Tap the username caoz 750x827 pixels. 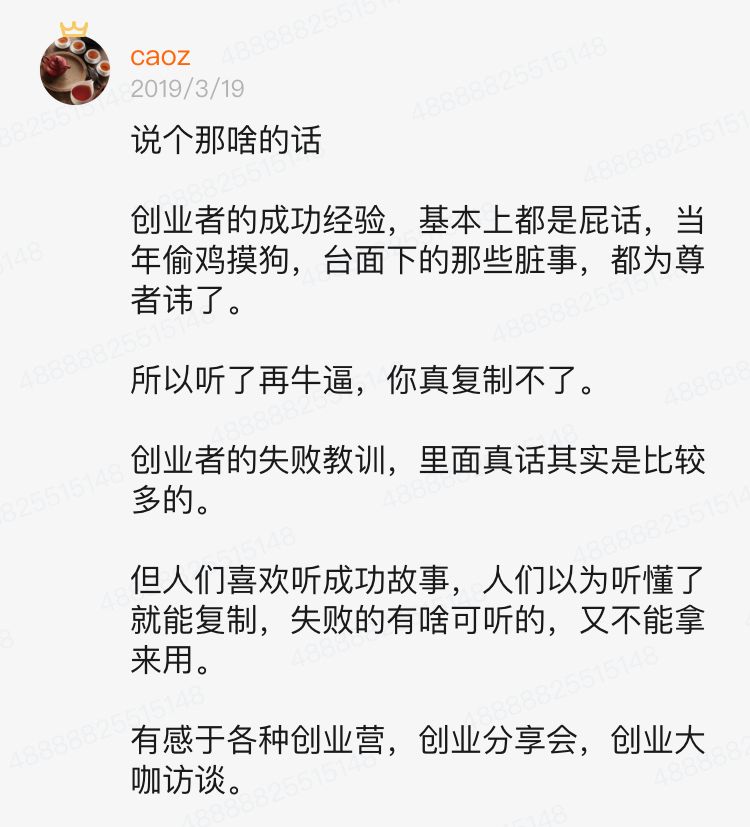[x=160, y=57]
